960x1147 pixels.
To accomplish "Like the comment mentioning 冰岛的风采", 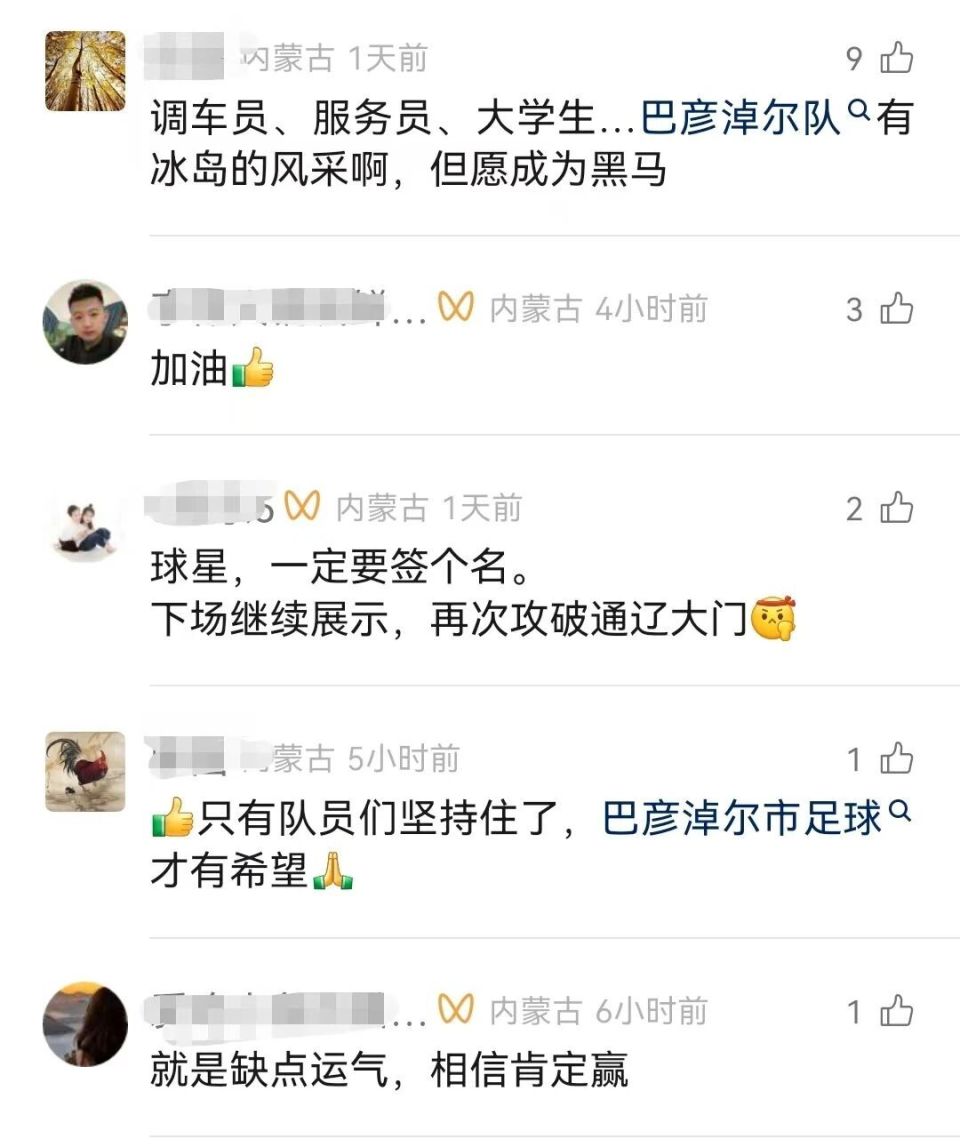I will [x=893, y=55].
